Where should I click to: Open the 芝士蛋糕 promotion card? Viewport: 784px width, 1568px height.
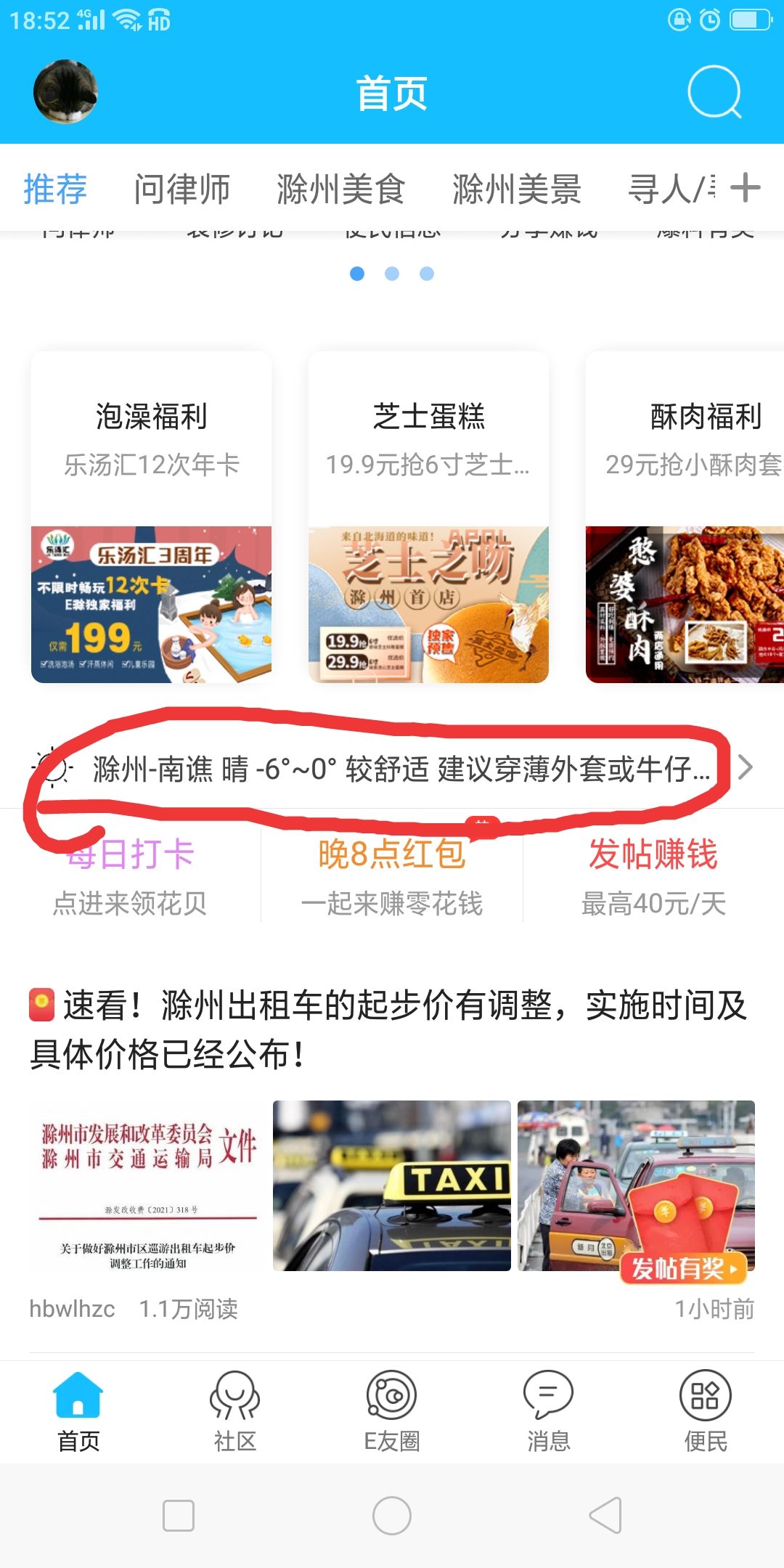tap(428, 517)
